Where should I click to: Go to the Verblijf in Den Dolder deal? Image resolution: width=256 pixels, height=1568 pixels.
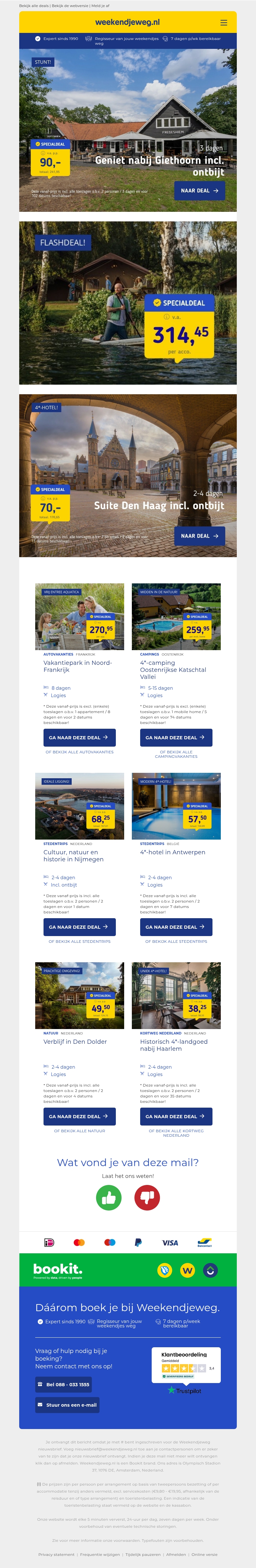coord(79,1116)
